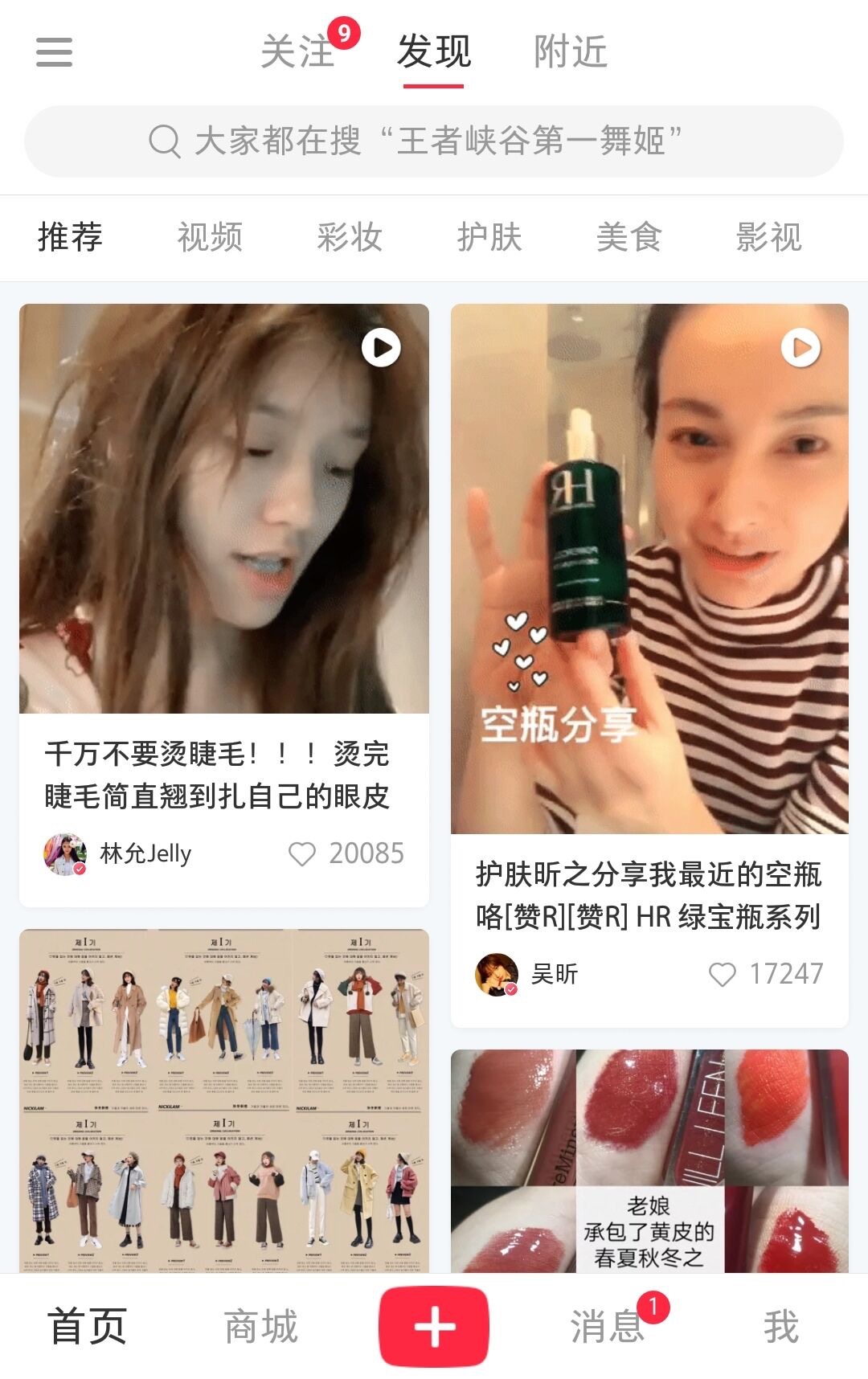Switch to the 关注 tab
868x1379 pixels.
[295, 51]
